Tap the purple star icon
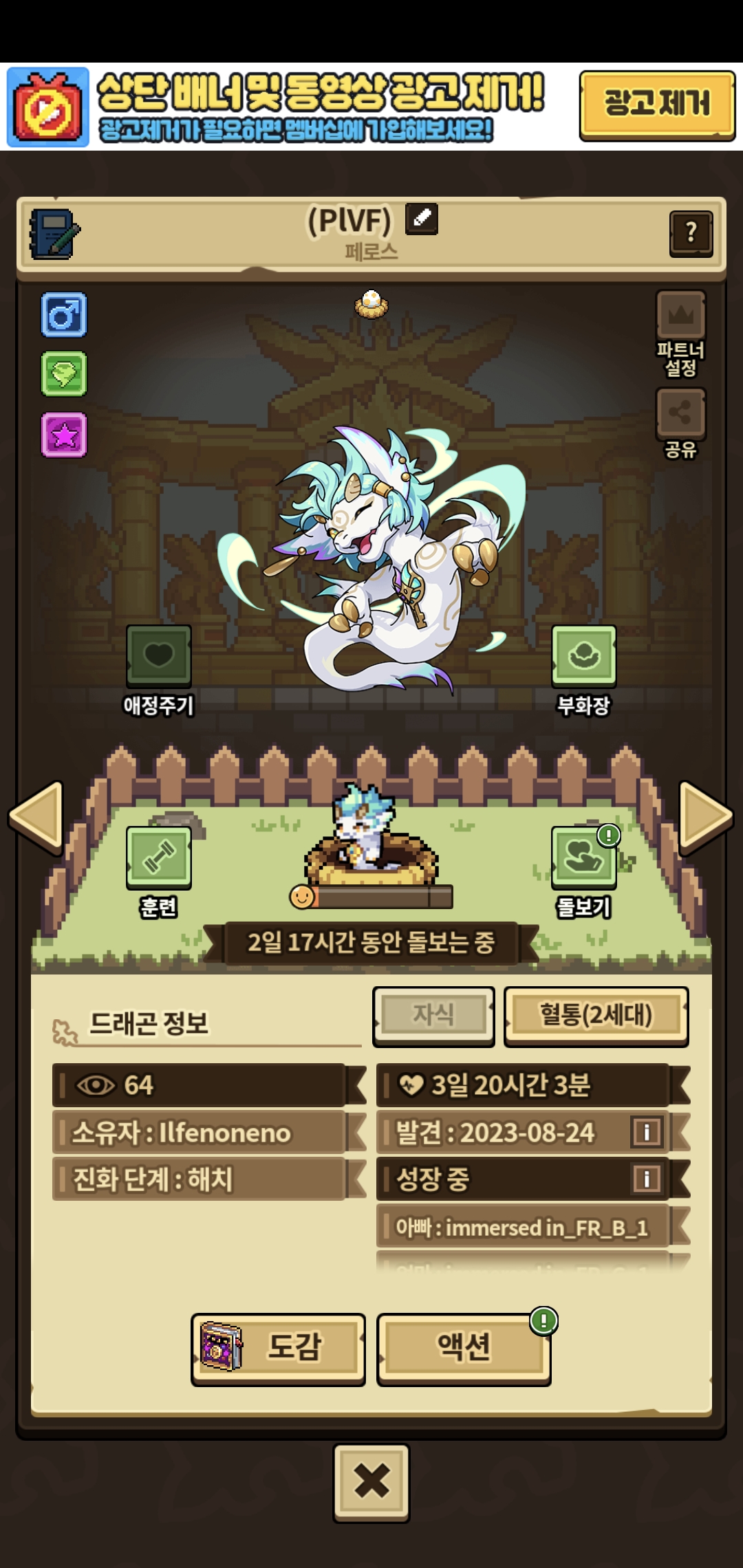Viewport: 743px width, 1568px height. (64, 435)
